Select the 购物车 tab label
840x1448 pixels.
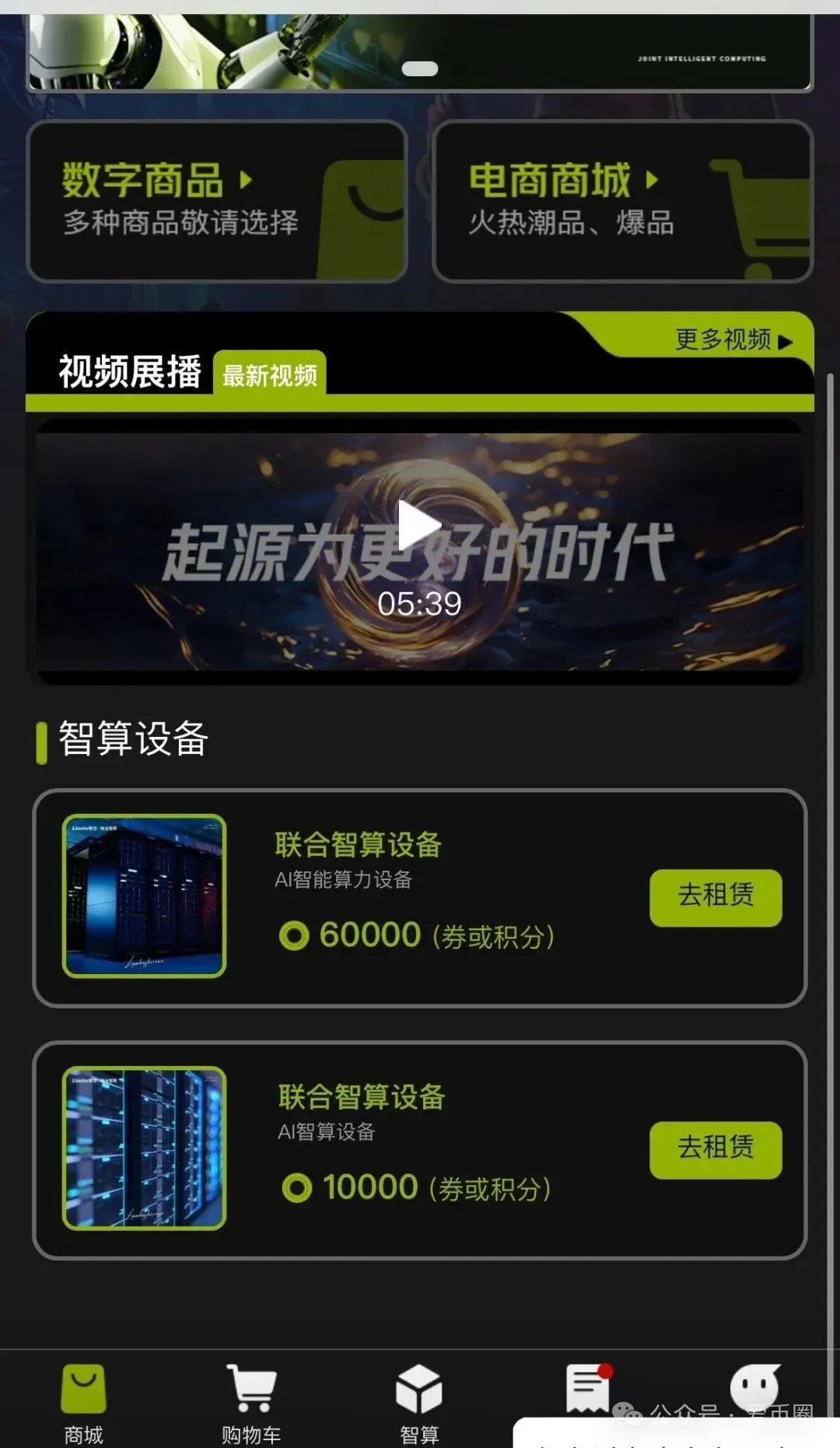pos(251,1435)
